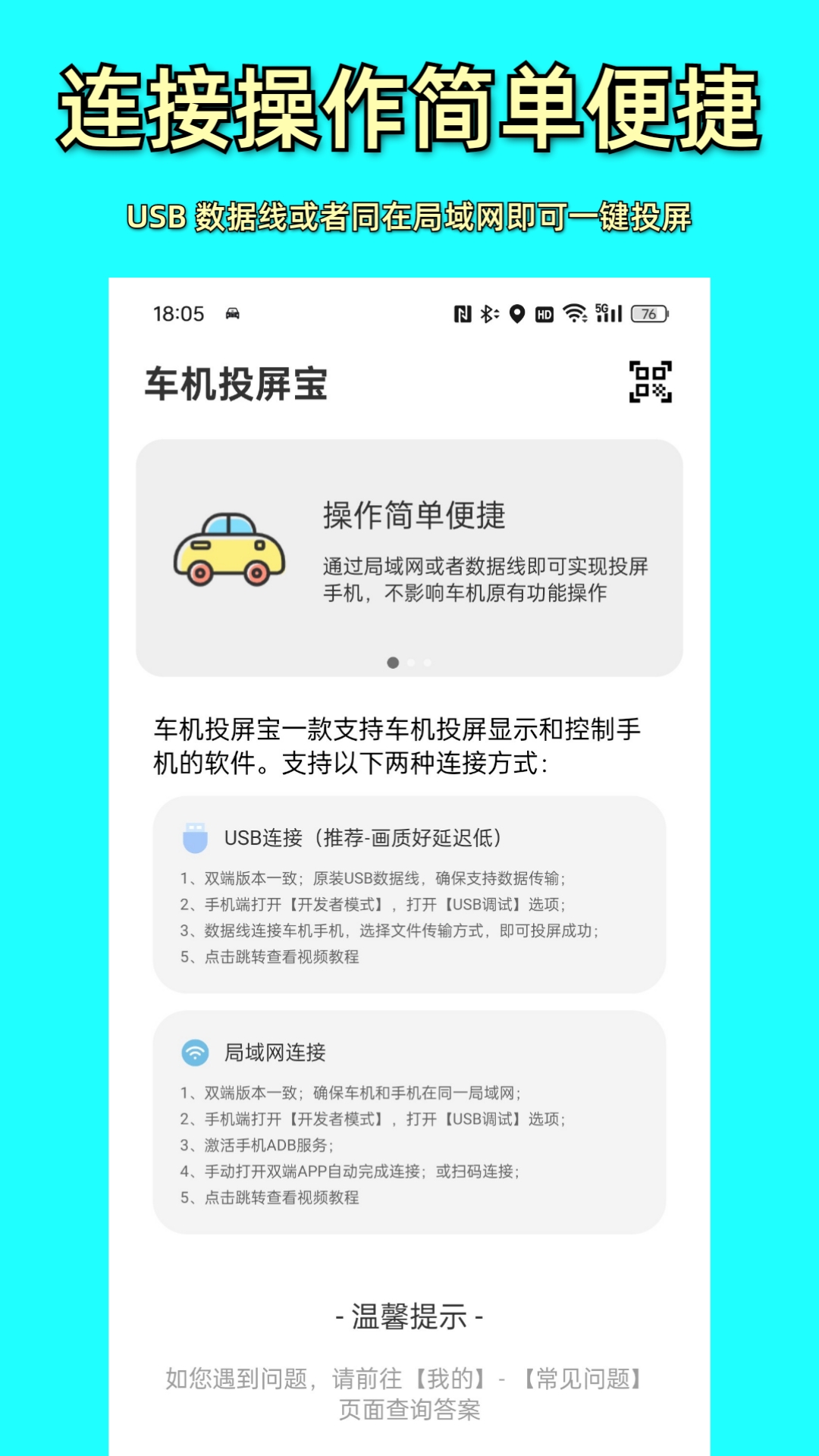Tap the yellow car illustration
The image size is (819, 1456).
click(230, 550)
